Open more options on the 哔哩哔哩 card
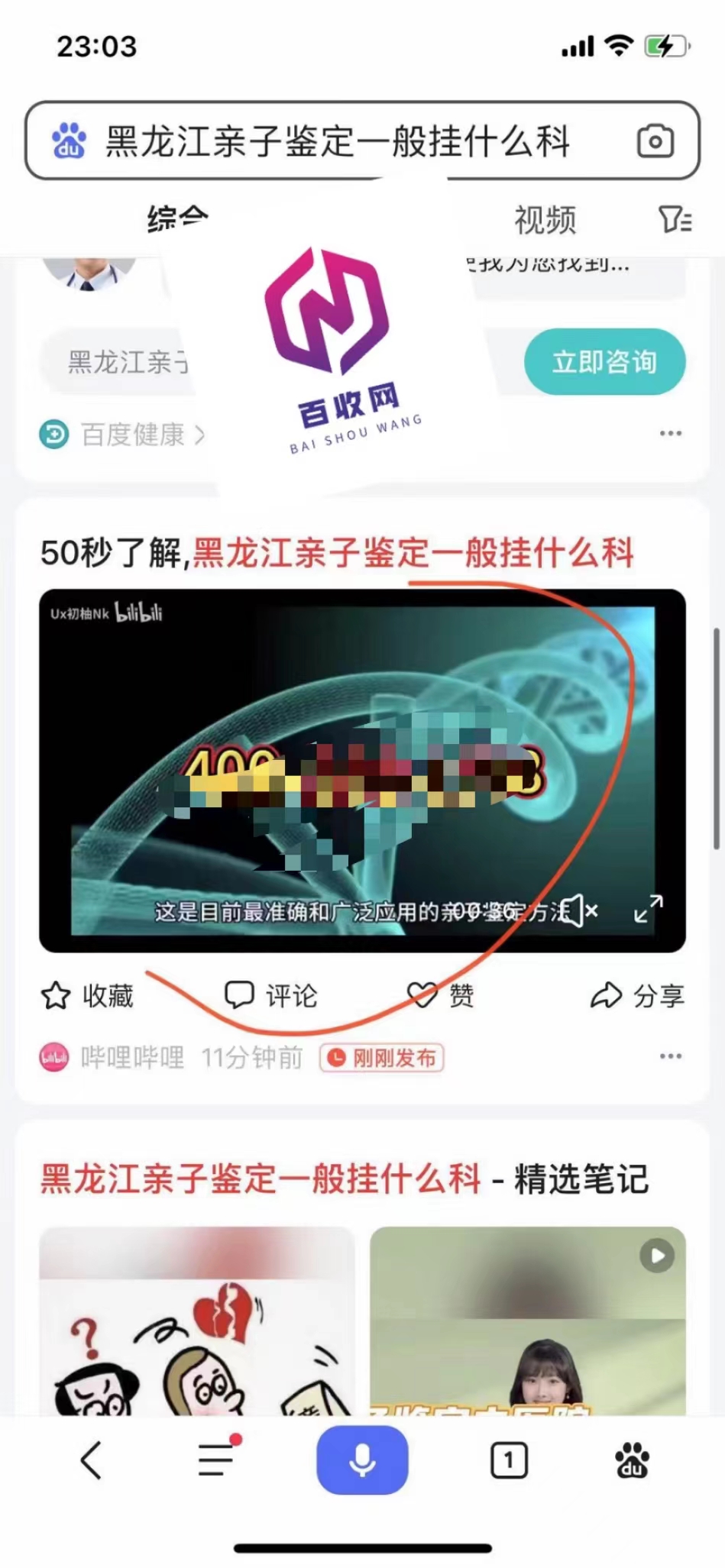 coord(670,1056)
